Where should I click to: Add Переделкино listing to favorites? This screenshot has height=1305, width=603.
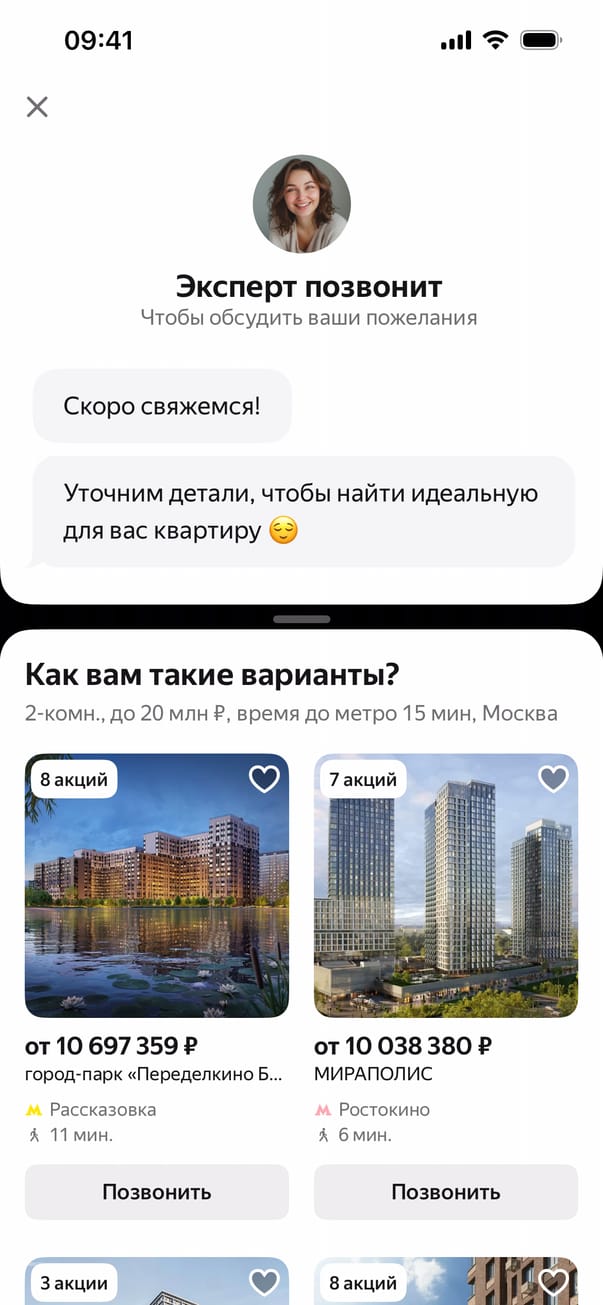pos(264,779)
